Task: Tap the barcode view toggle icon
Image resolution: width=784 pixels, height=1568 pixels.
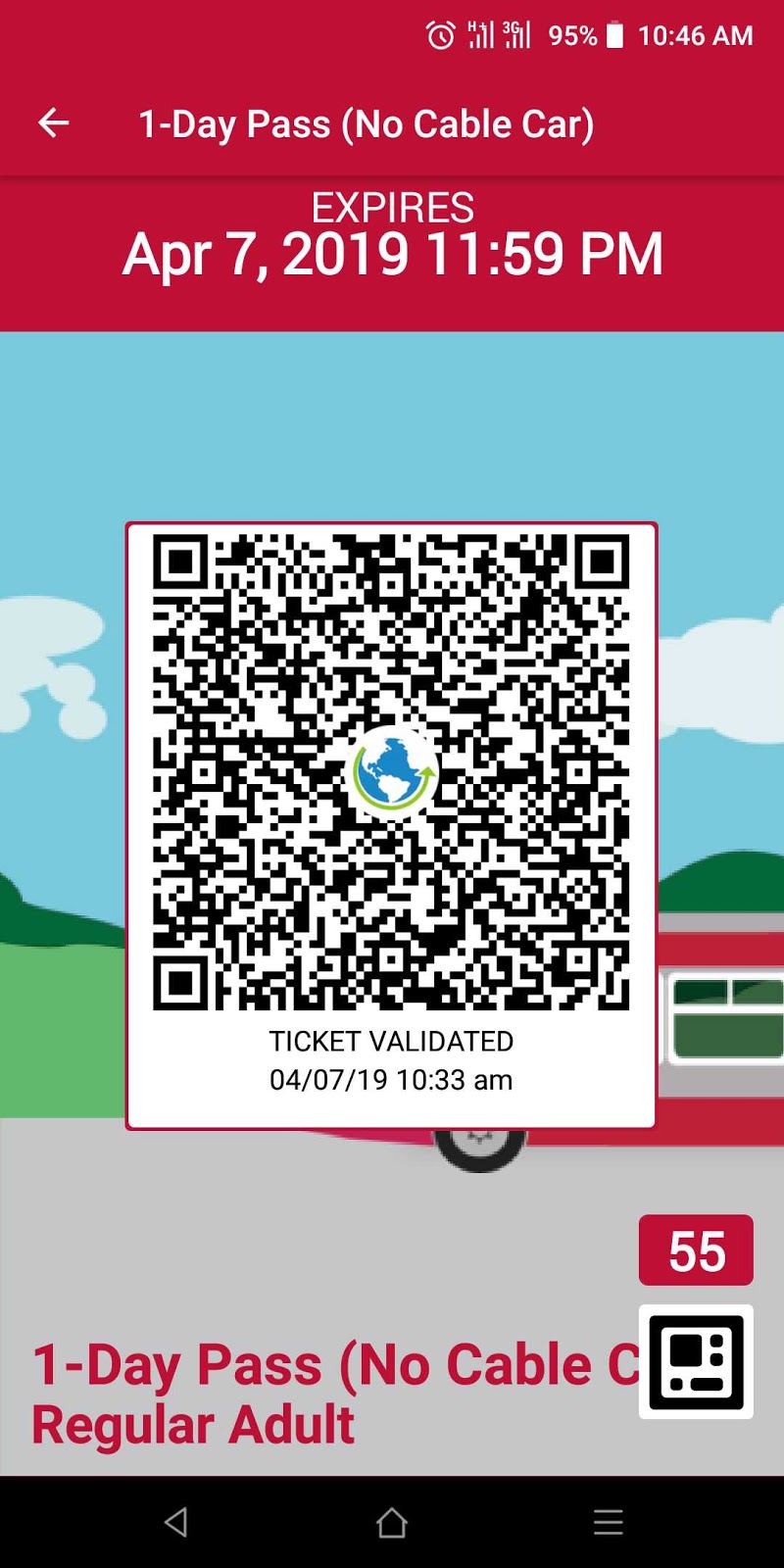Action: click(696, 1361)
